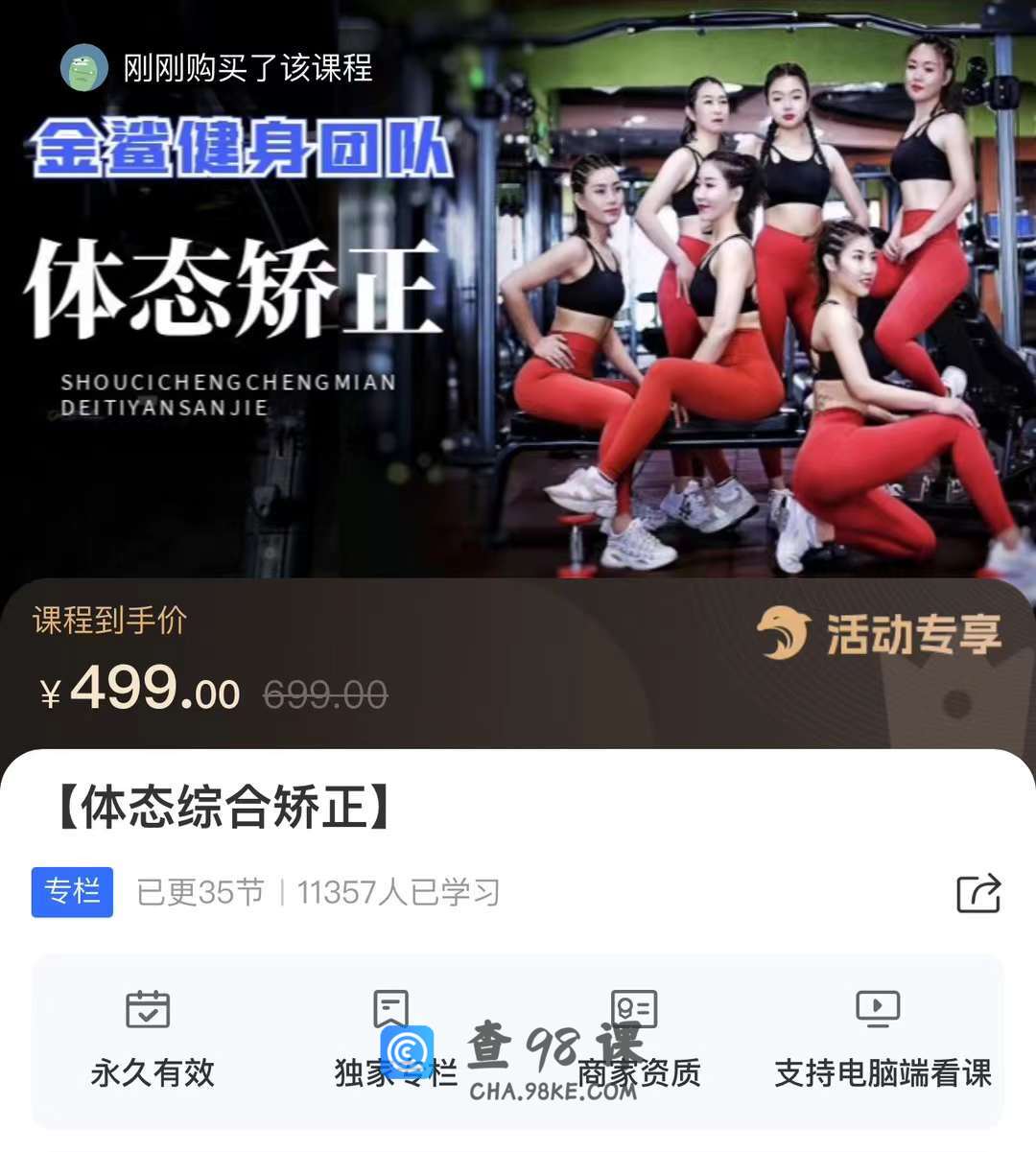Open the 商家资质 merchant qualification info
1036x1152 pixels.
(x=637, y=1041)
